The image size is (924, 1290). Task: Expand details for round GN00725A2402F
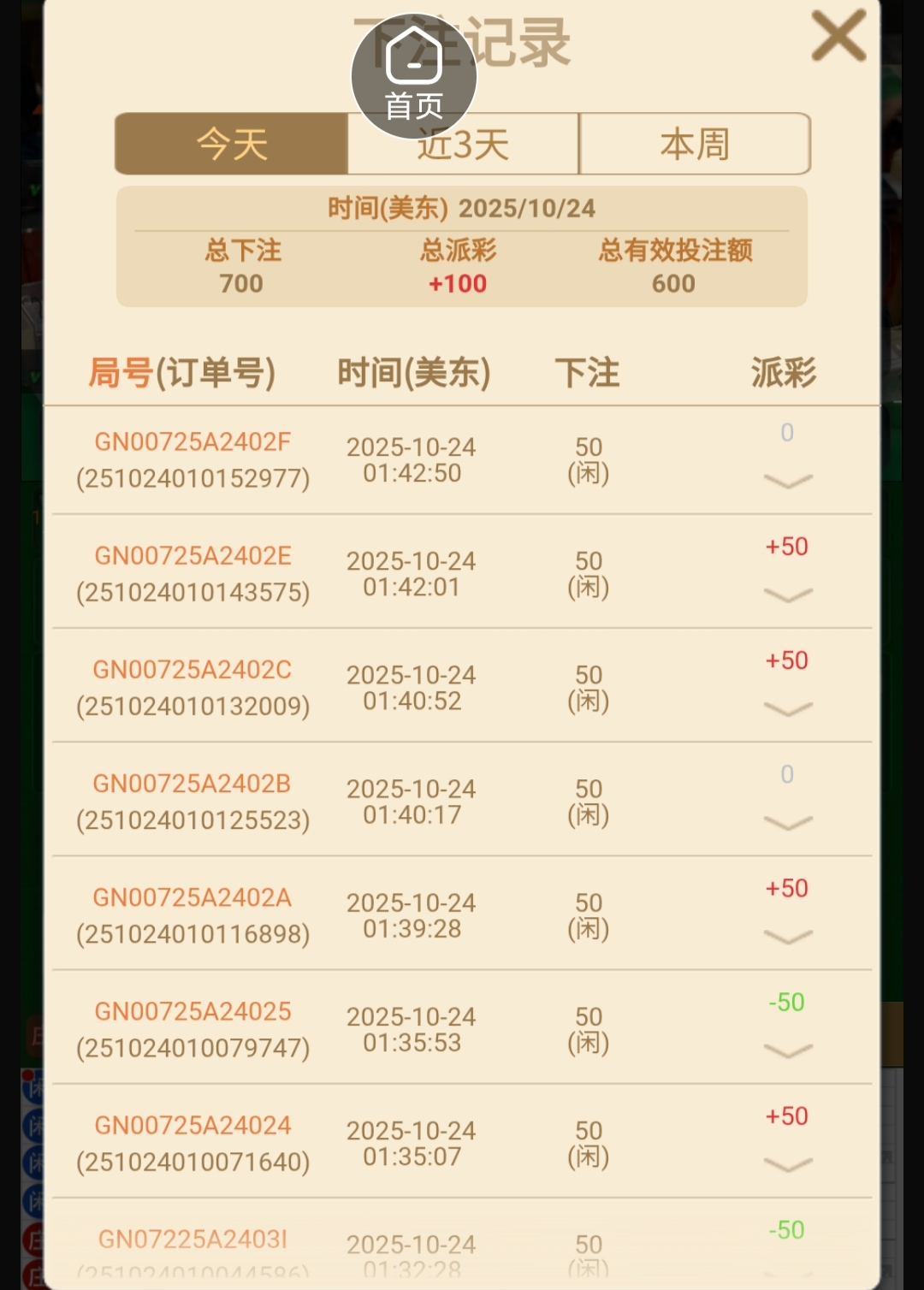tap(787, 482)
